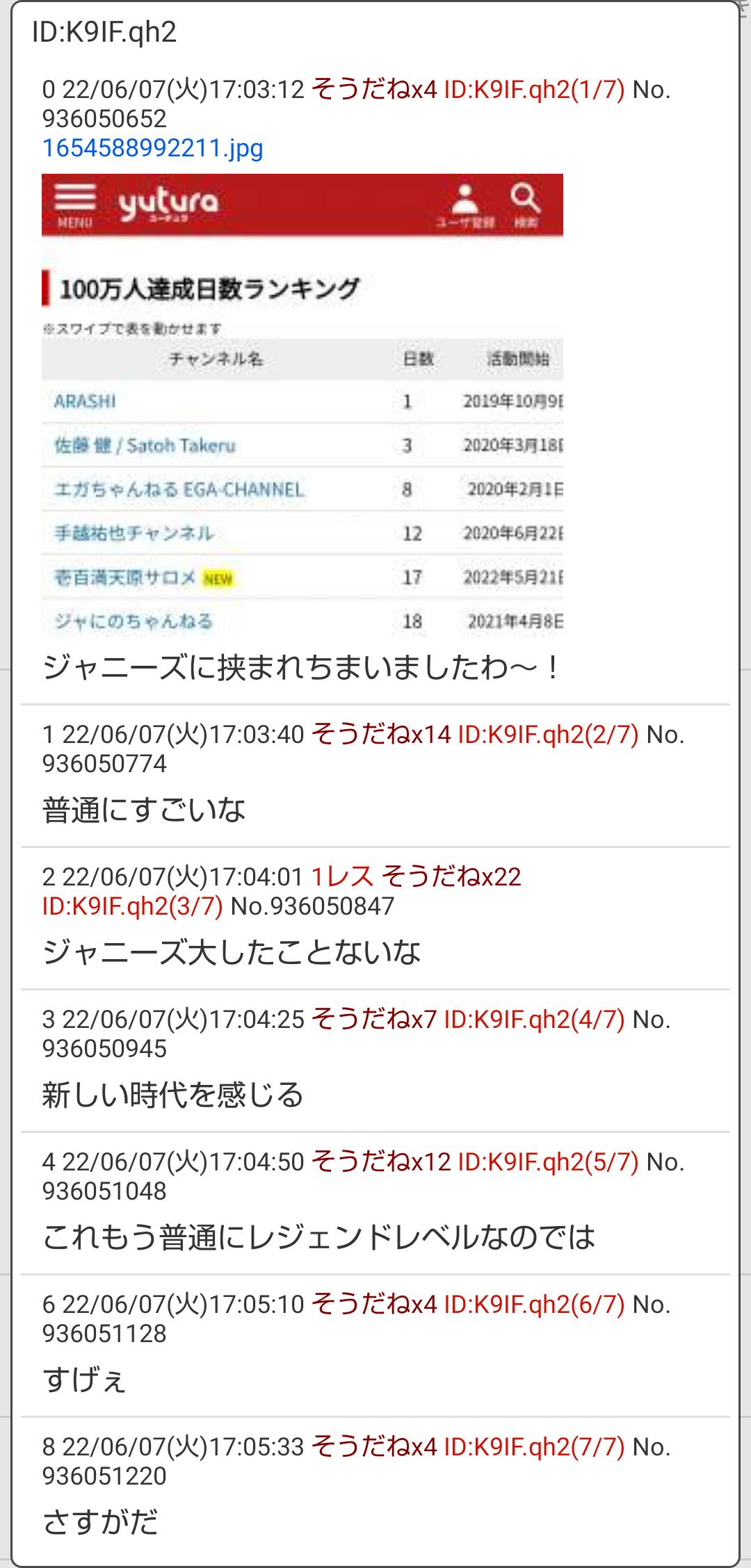Tap そうだねx14 on the 普通にすごいな post
This screenshot has height=1568, width=751.
(380, 735)
